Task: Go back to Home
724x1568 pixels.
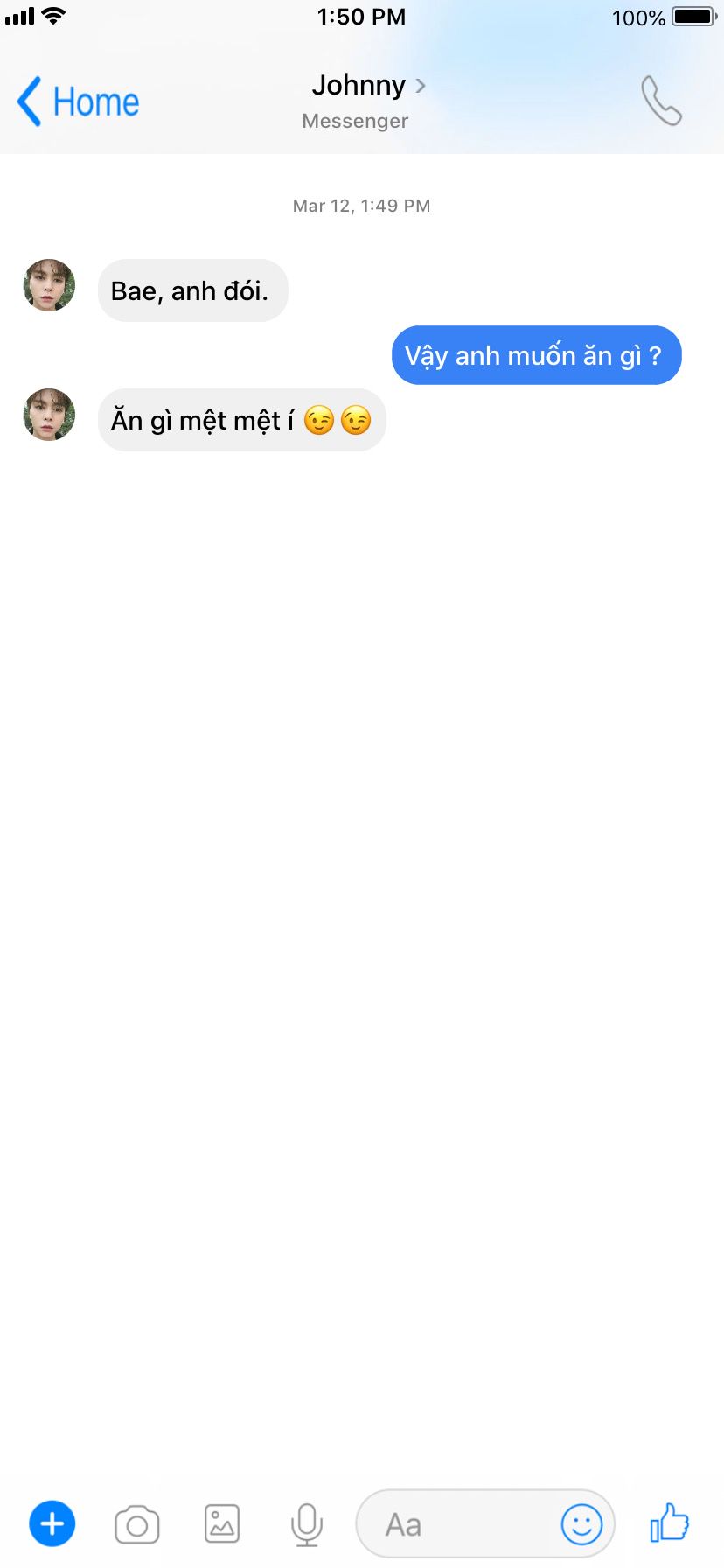Action: [x=78, y=101]
